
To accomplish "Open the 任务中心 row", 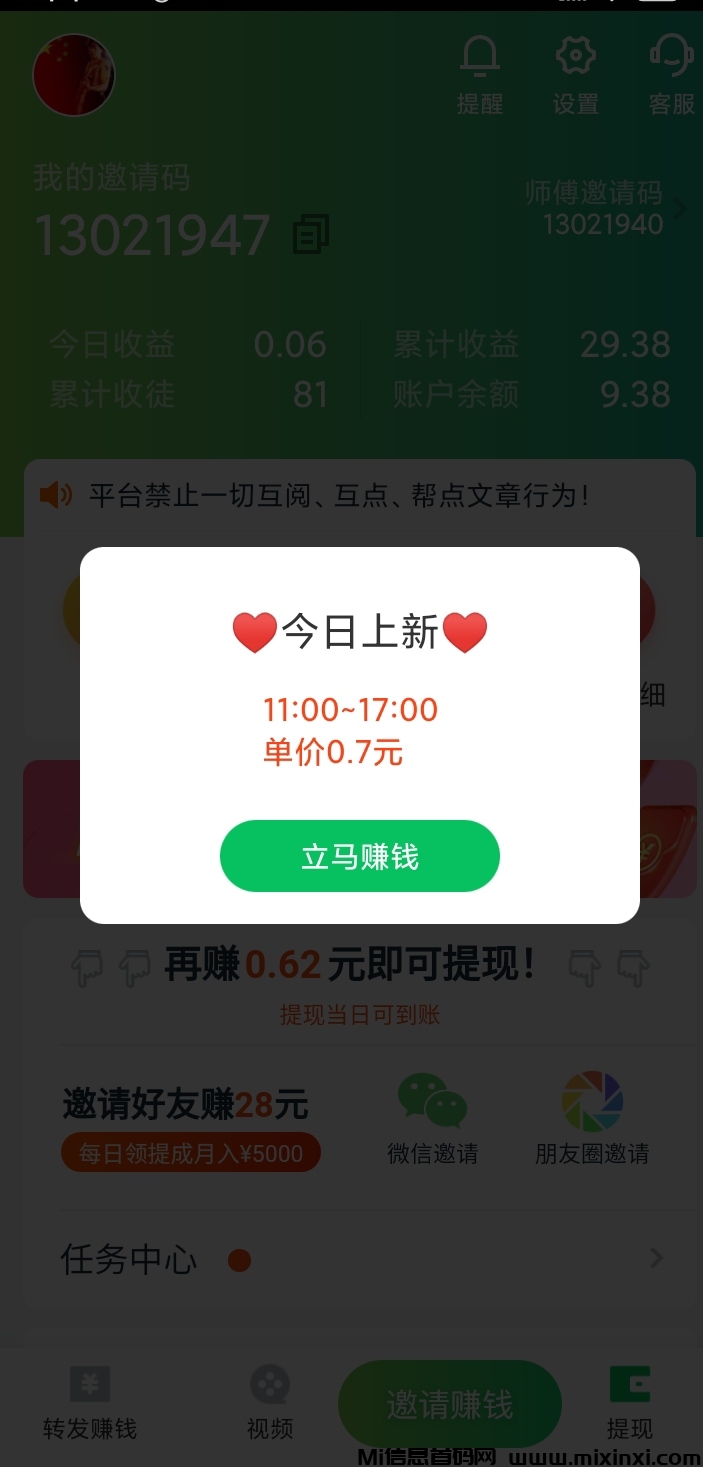I will click(x=360, y=1259).
